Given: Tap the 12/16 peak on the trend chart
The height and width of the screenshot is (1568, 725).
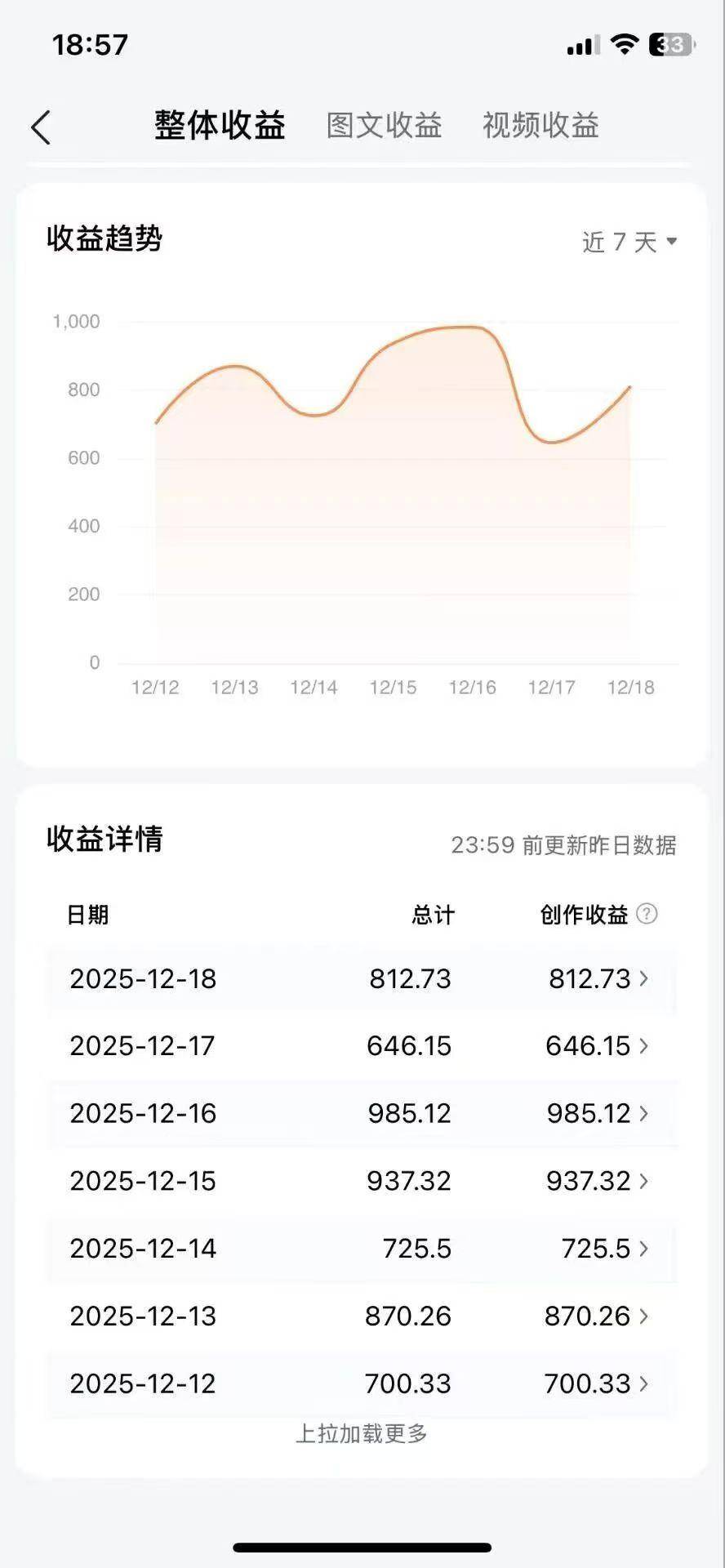Looking at the screenshot, I should click(474, 327).
